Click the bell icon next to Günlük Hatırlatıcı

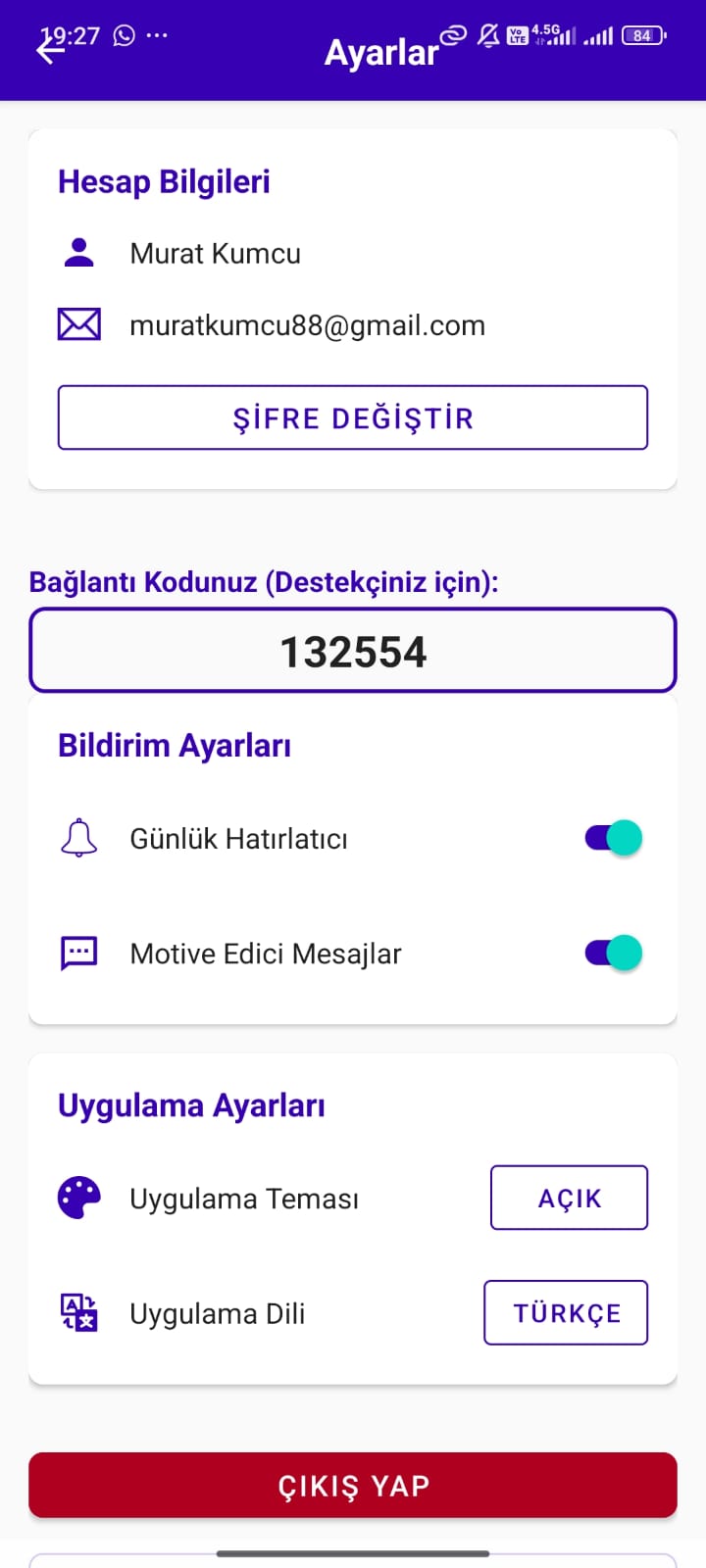coord(79,837)
